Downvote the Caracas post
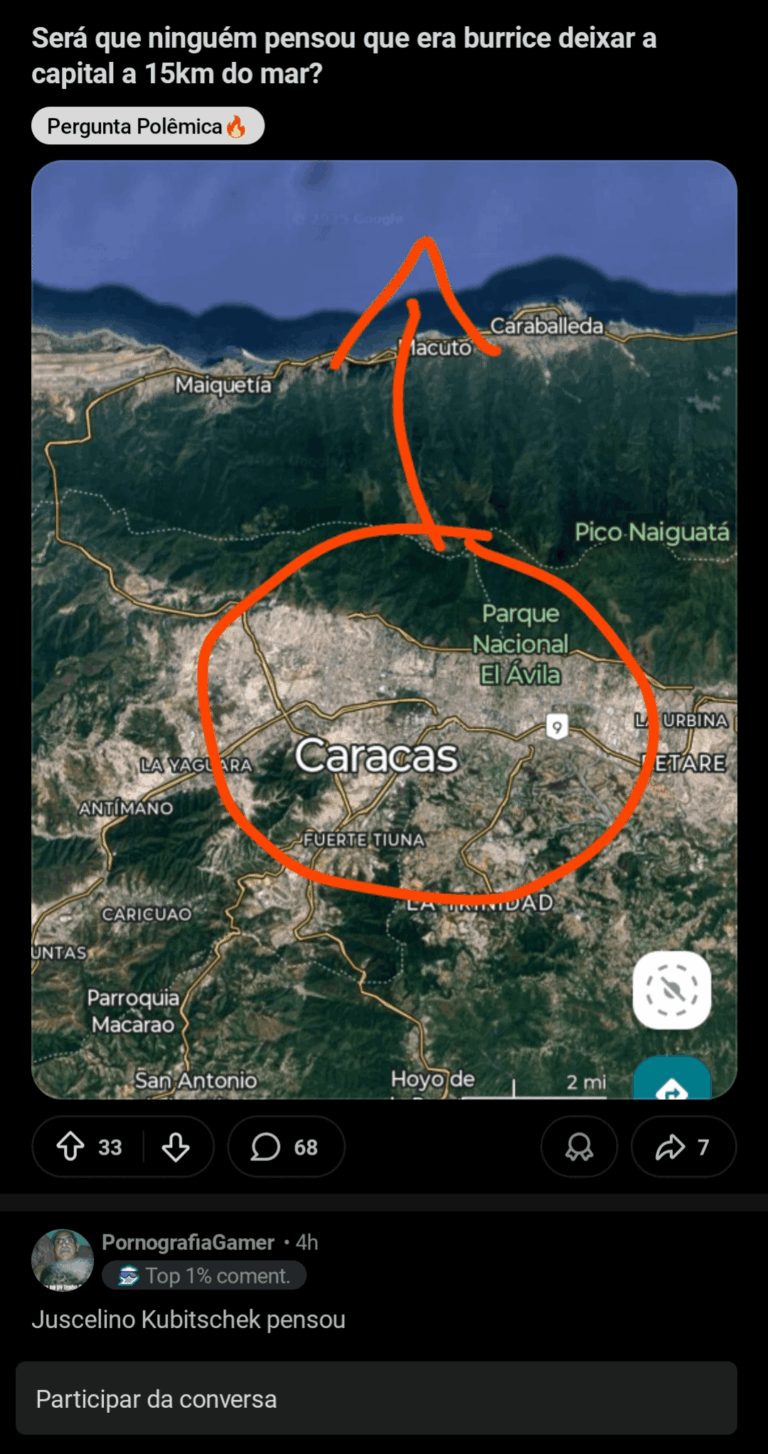Screen dimensions: 768x1454 point(176,1146)
